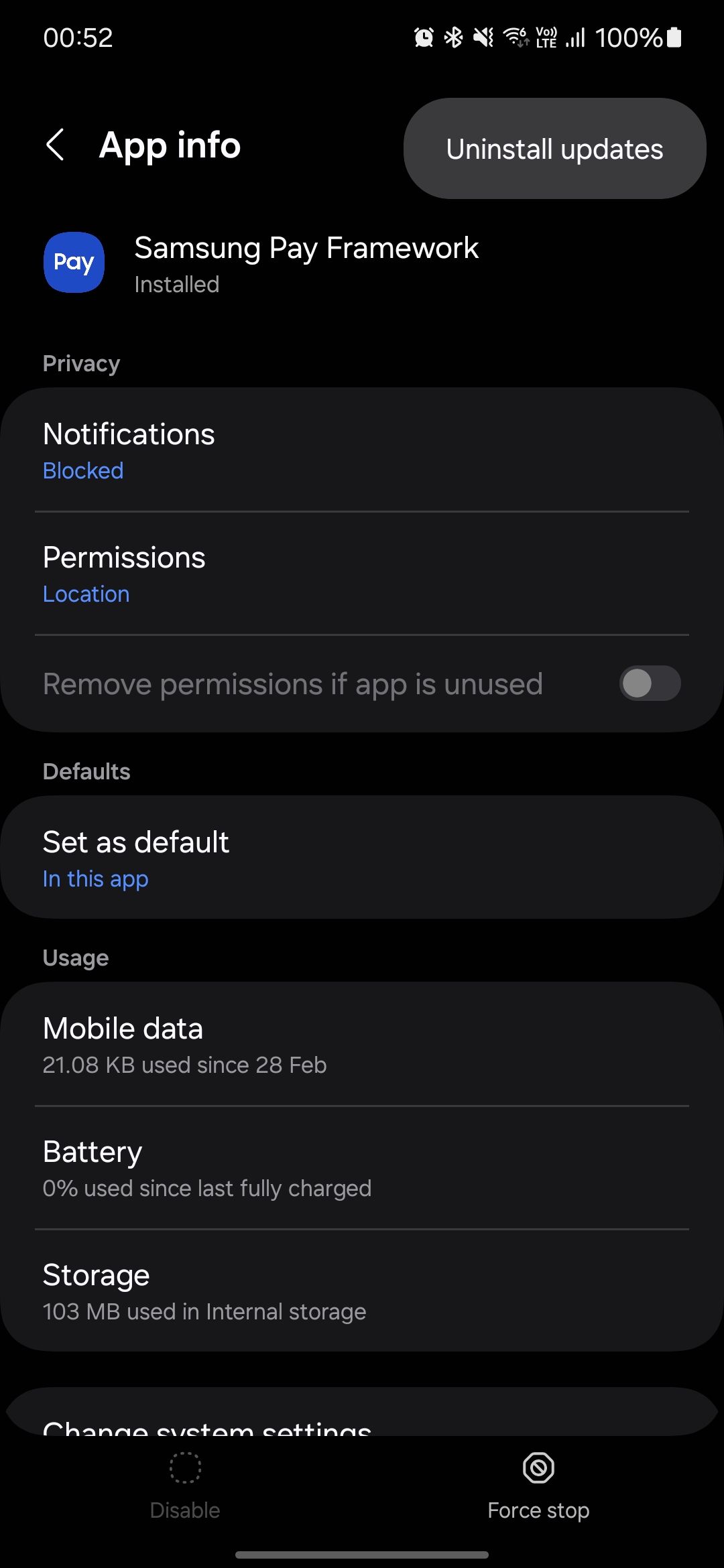Tap the battery indicator showing 100%
This screenshot has height=1568, width=724.
tap(637, 38)
